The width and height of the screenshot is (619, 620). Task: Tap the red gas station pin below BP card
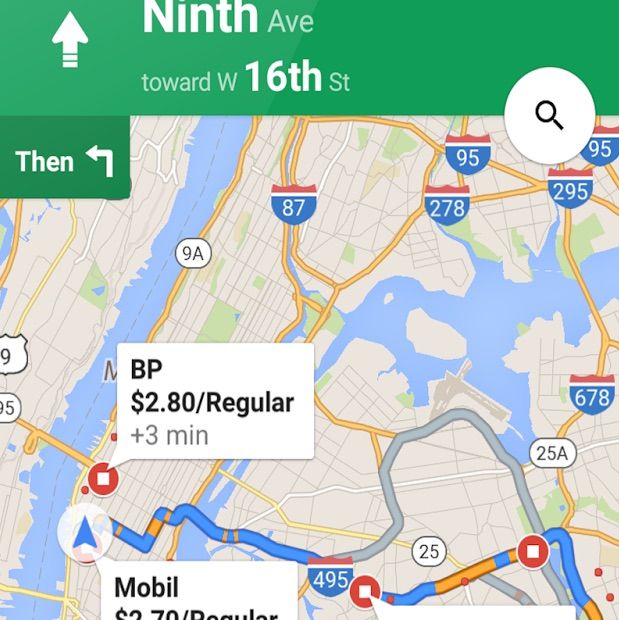102,480
